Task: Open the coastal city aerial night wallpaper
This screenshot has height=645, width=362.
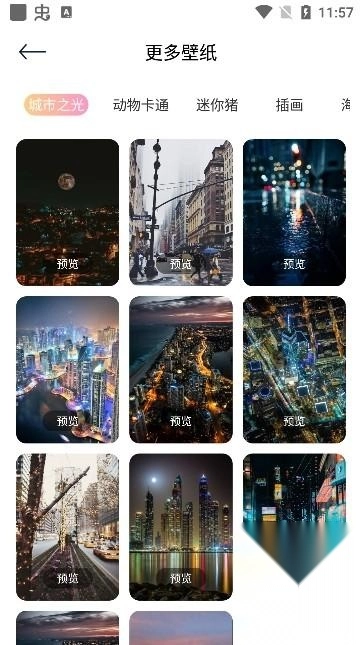Action: pyautogui.click(x=181, y=369)
